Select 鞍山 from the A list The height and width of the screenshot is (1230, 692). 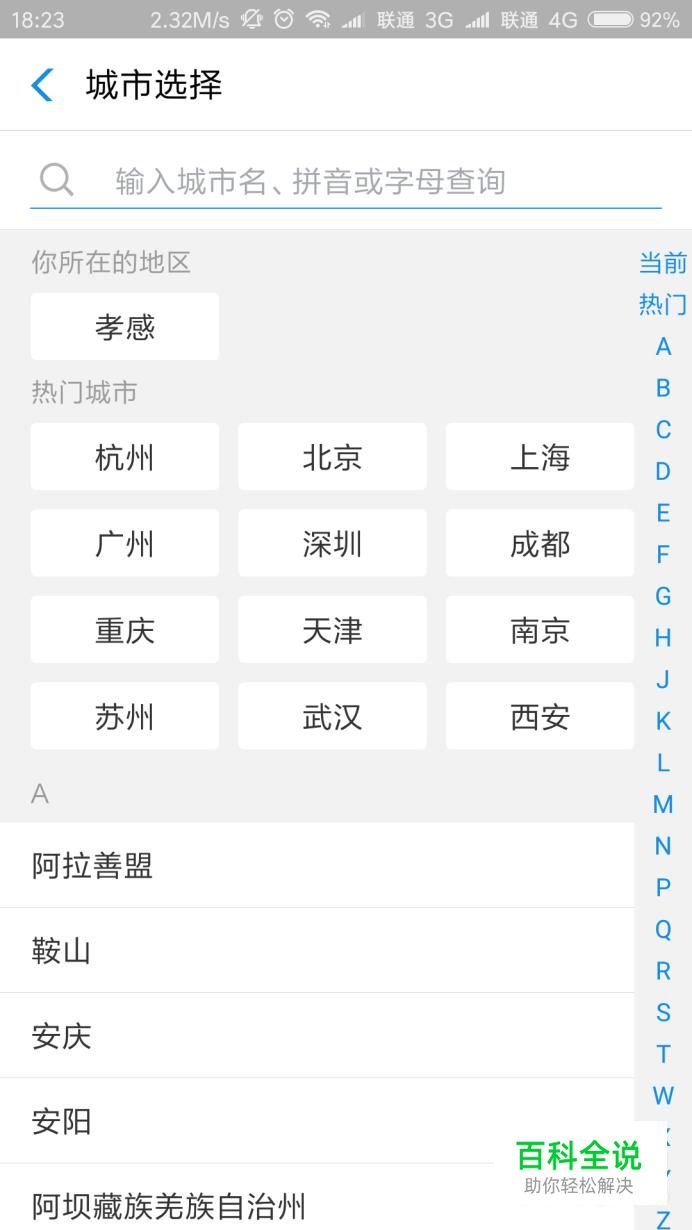(x=317, y=950)
